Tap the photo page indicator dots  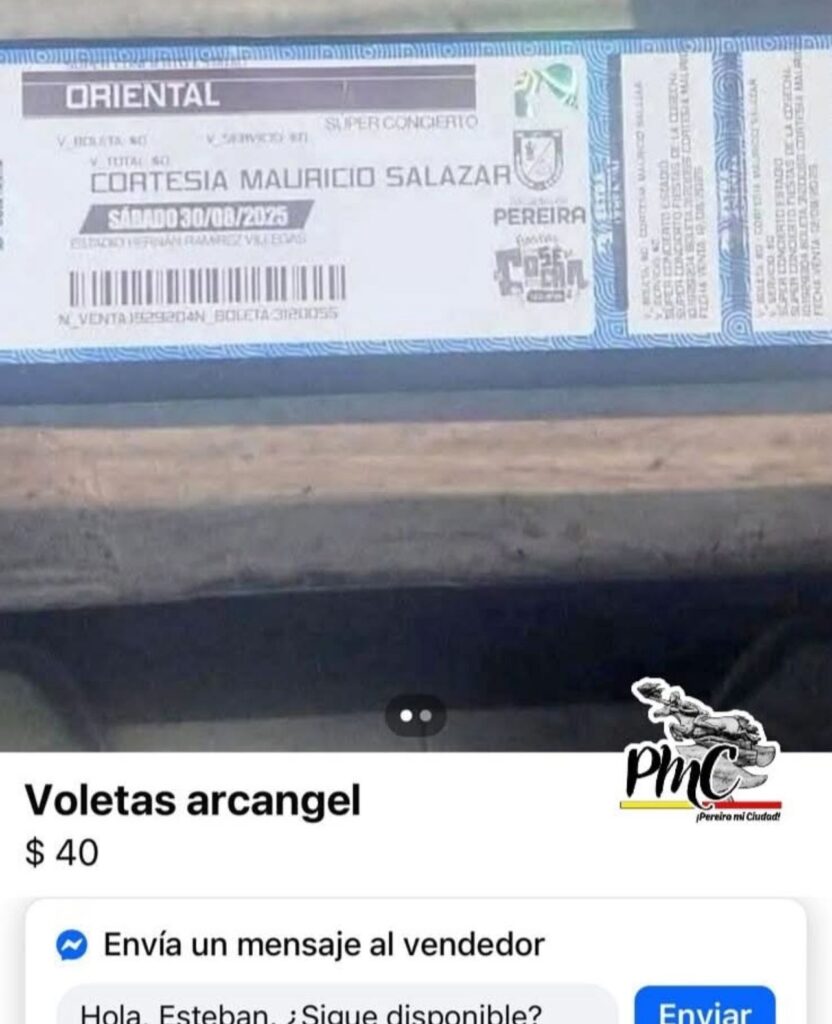pyautogui.click(x=415, y=716)
